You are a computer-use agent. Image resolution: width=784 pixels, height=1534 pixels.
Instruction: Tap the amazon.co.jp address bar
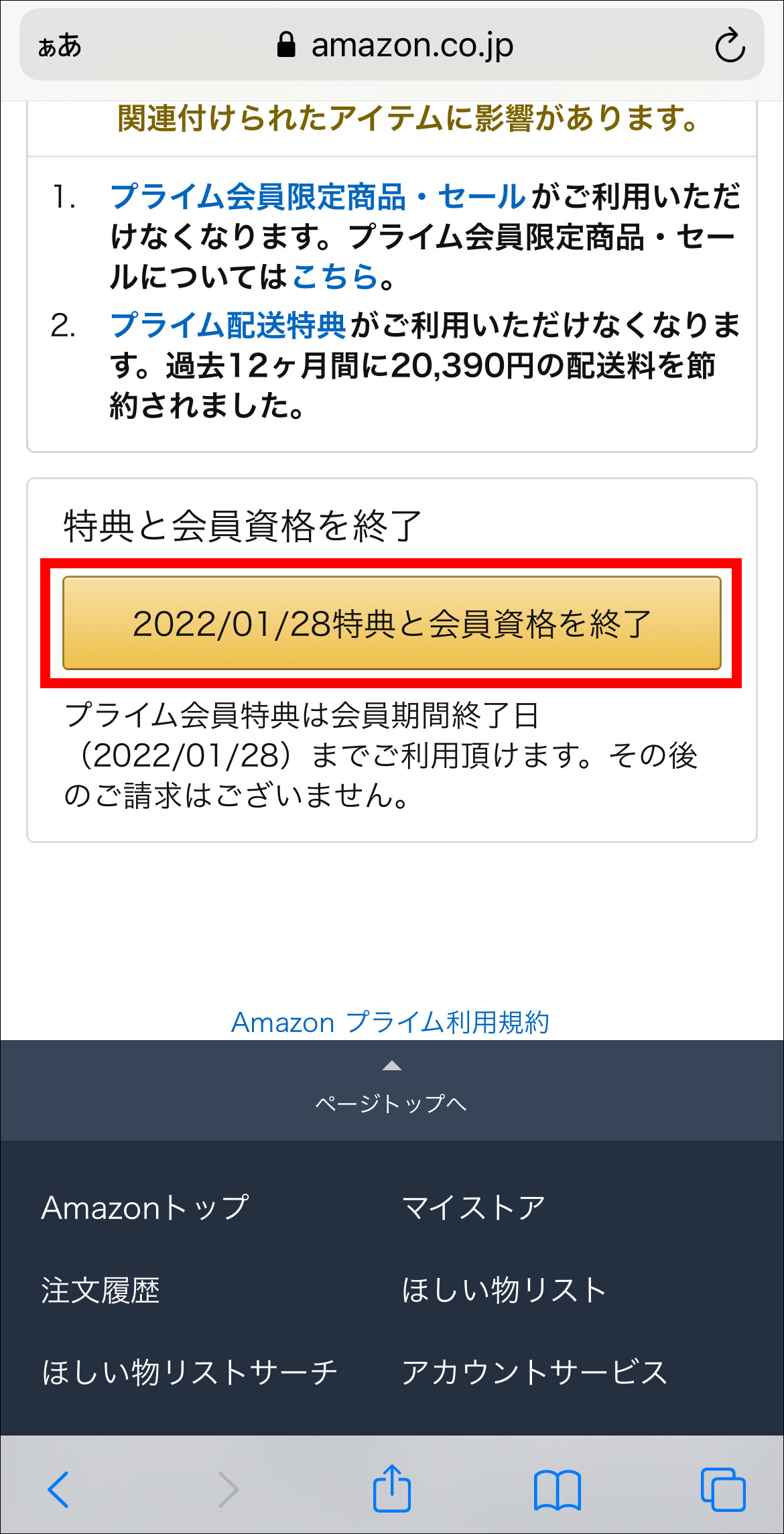[x=395, y=46]
